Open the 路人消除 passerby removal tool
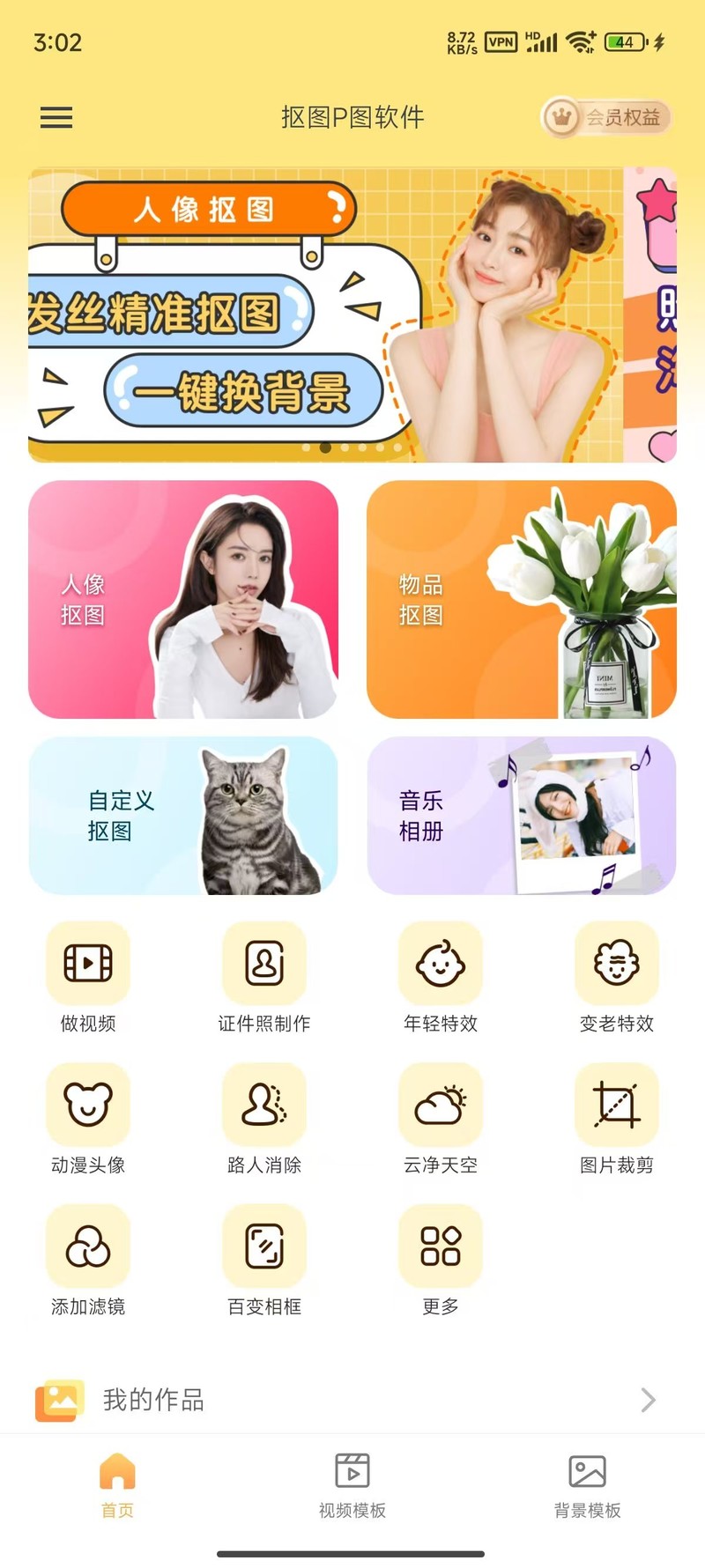Screen dimensions: 705x1568 tap(264, 1119)
